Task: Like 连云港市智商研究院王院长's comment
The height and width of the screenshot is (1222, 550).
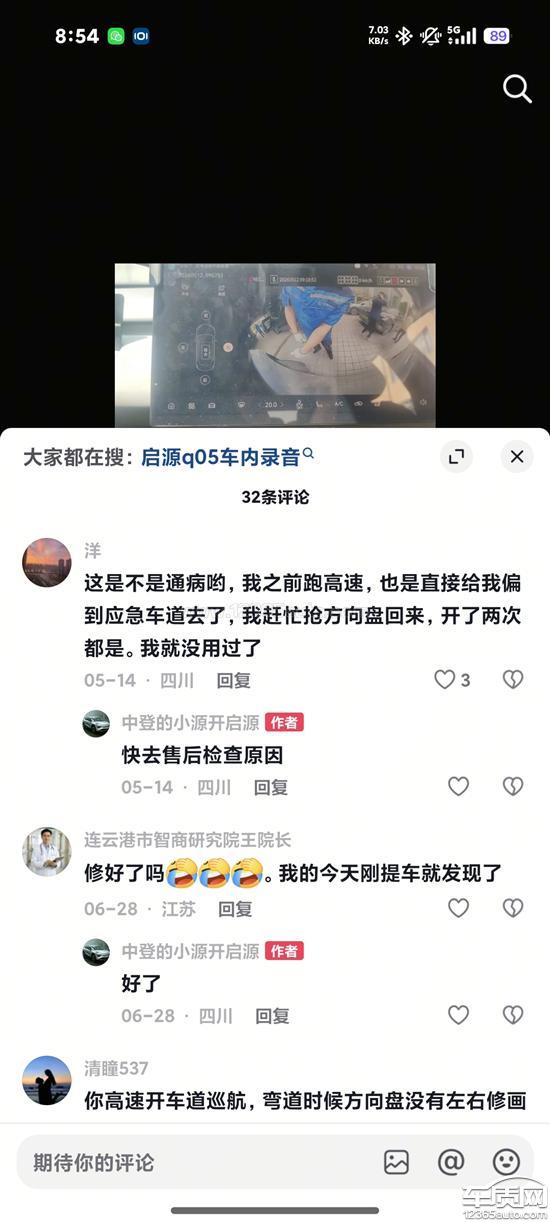Action: click(x=458, y=908)
